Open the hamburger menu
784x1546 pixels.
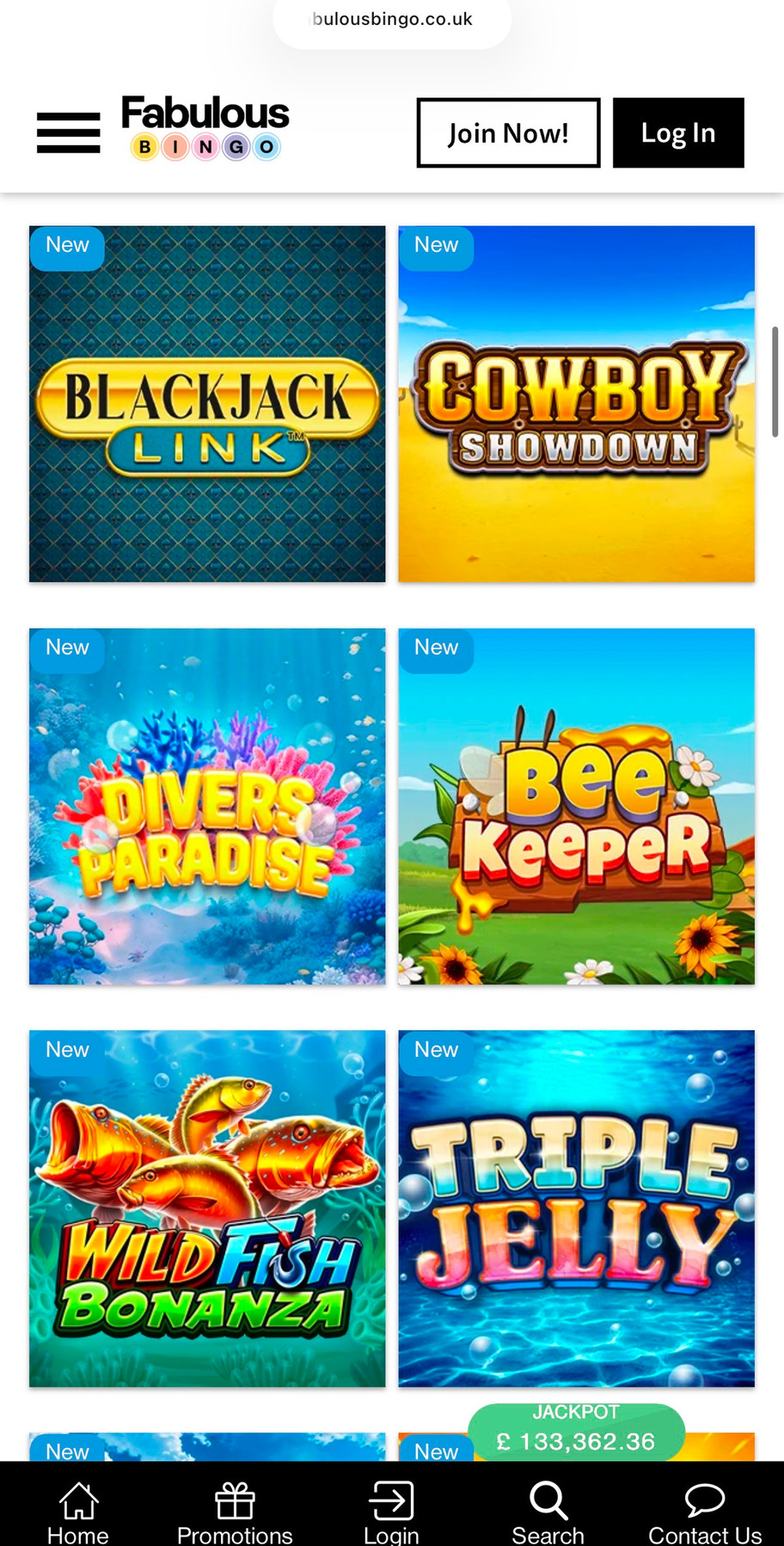68,132
